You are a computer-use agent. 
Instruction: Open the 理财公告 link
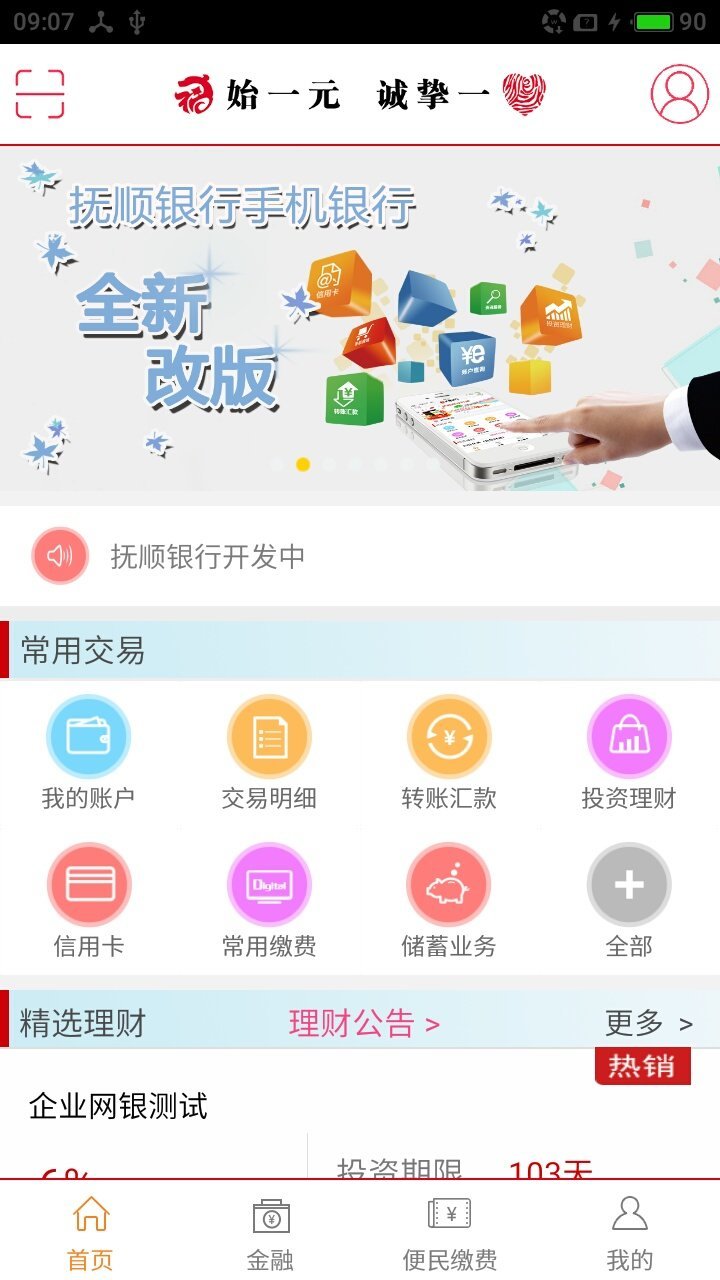pyautogui.click(x=364, y=1023)
